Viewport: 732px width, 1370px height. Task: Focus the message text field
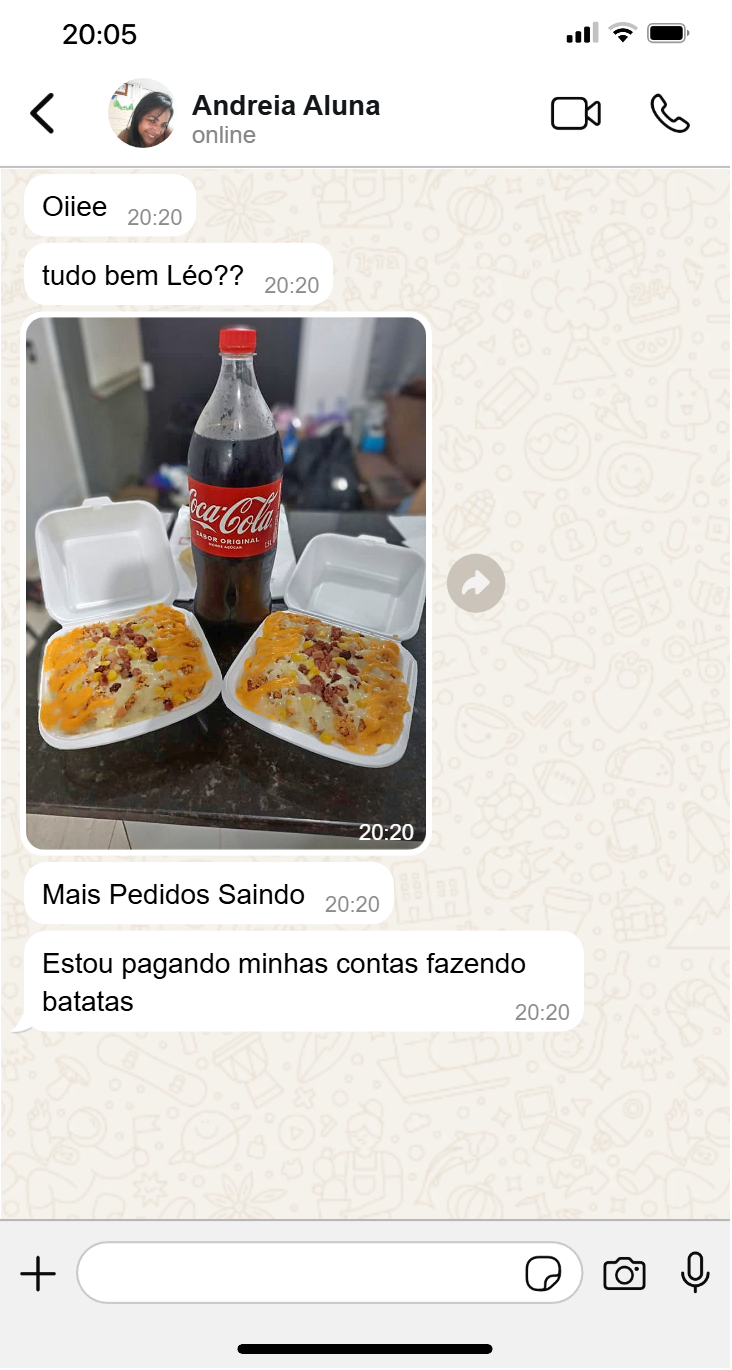coord(300,1274)
